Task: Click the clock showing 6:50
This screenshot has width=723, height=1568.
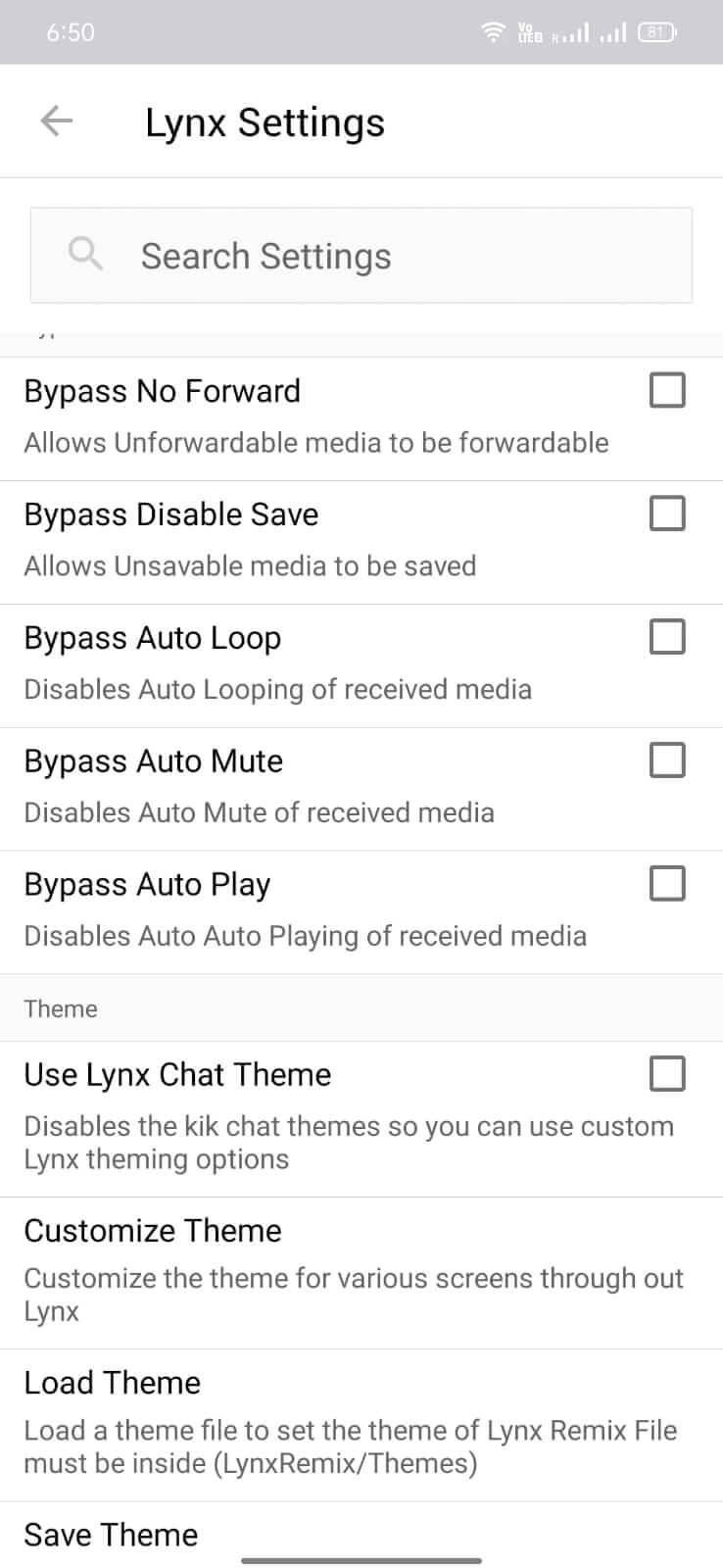Action: 70,30
